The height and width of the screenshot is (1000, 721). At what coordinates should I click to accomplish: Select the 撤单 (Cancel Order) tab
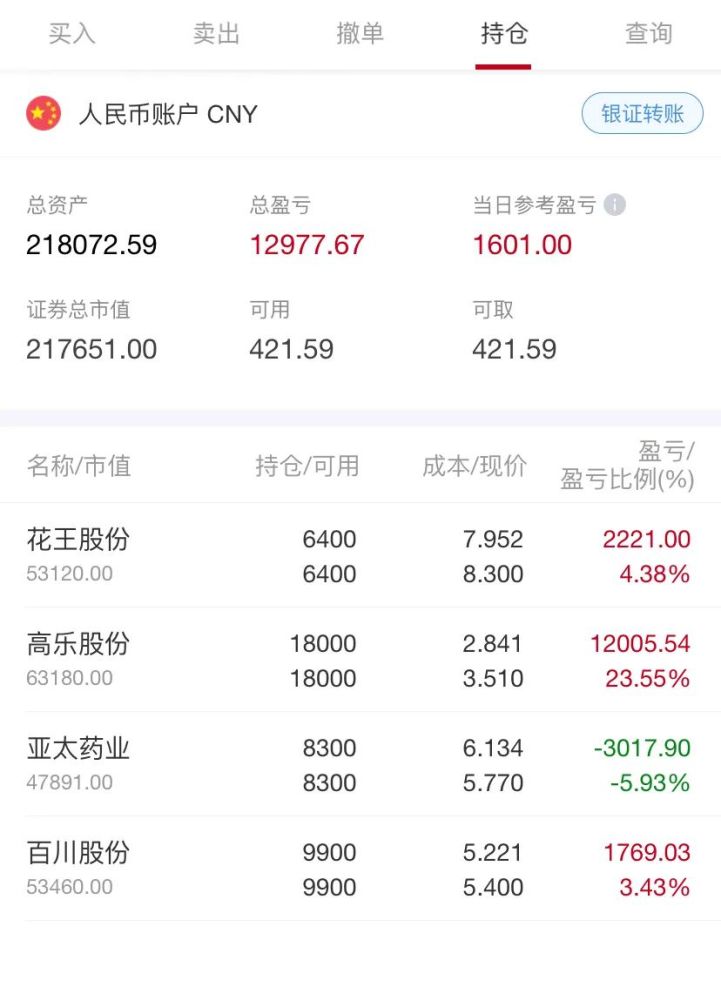359,33
